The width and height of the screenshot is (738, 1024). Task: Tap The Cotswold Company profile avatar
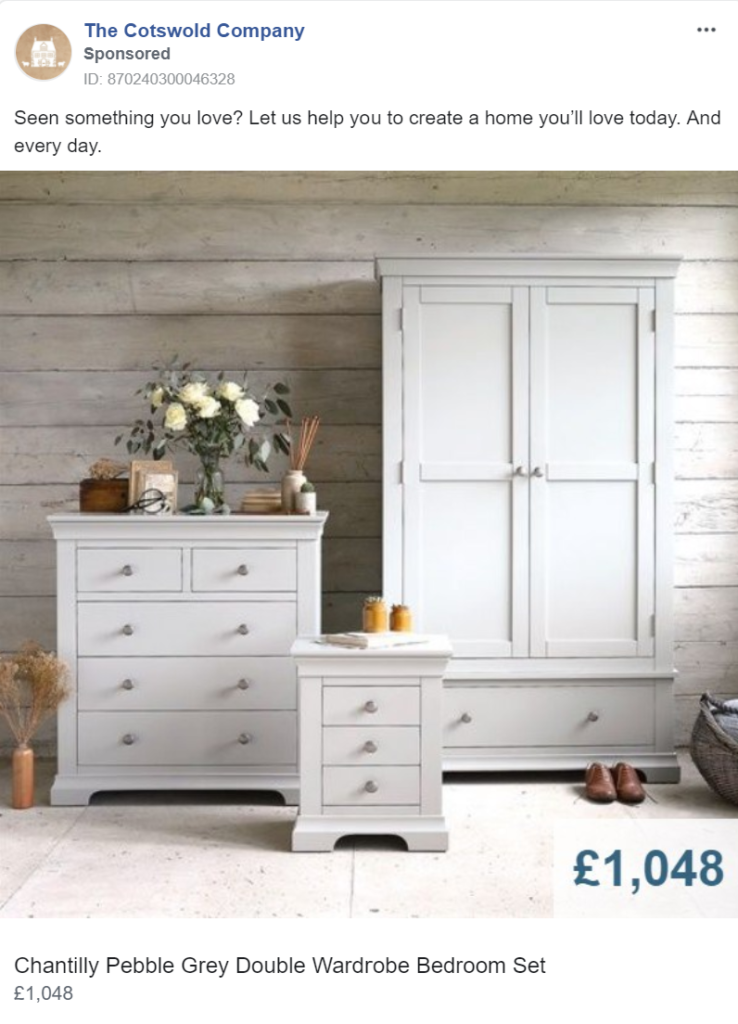pos(43,52)
